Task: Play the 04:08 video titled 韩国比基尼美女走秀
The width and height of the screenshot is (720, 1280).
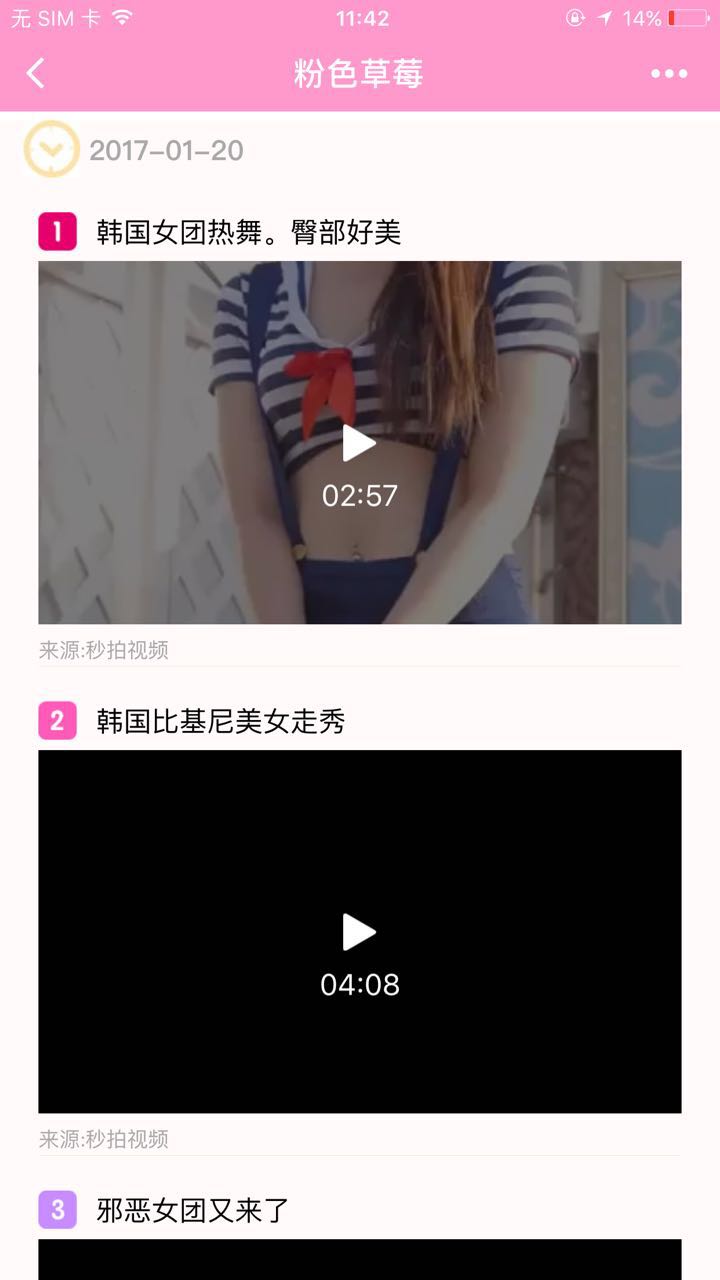Action: point(359,932)
